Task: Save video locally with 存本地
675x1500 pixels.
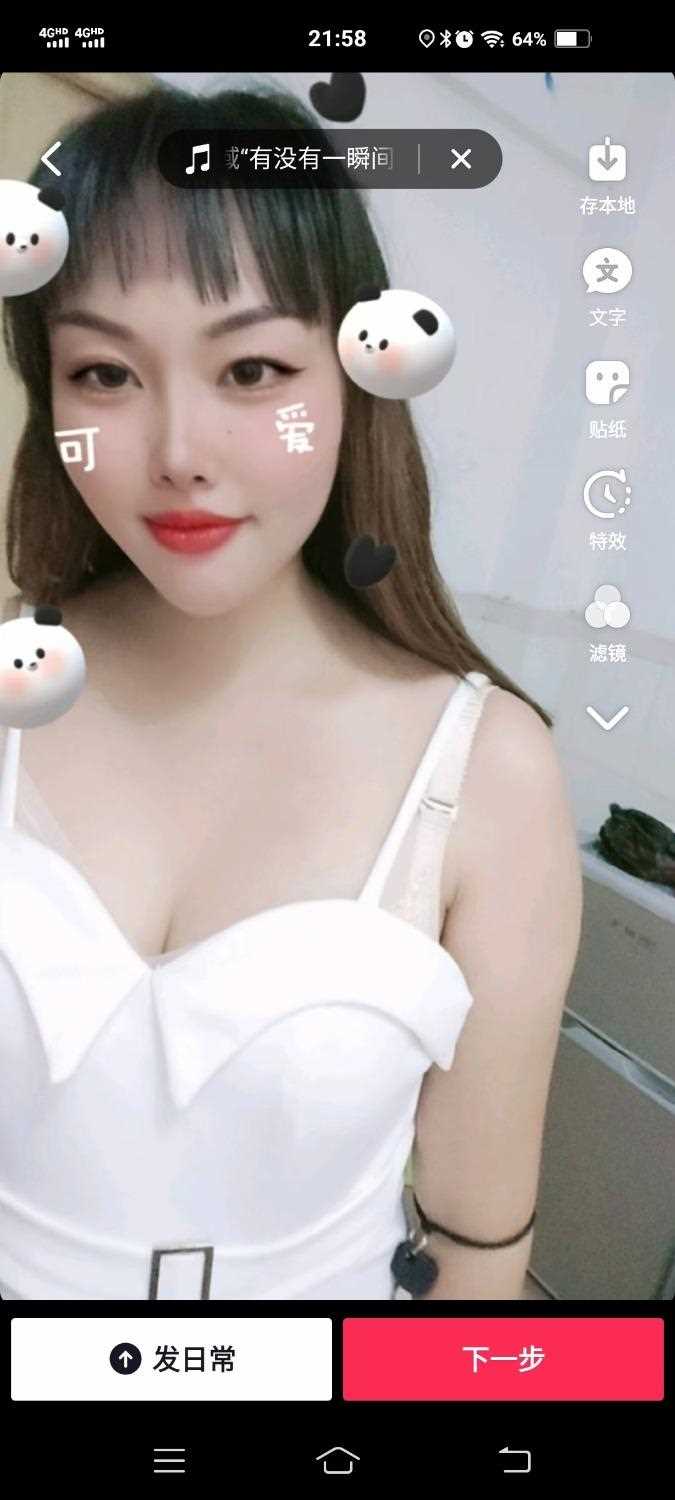Action: [x=607, y=176]
